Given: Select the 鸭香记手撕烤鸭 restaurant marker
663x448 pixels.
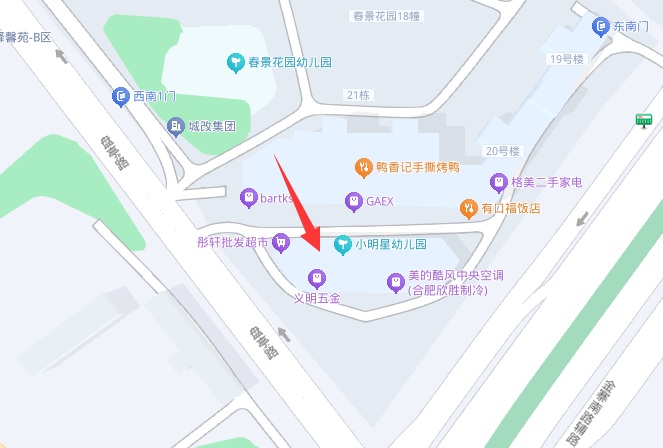Looking at the screenshot, I should tap(364, 167).
